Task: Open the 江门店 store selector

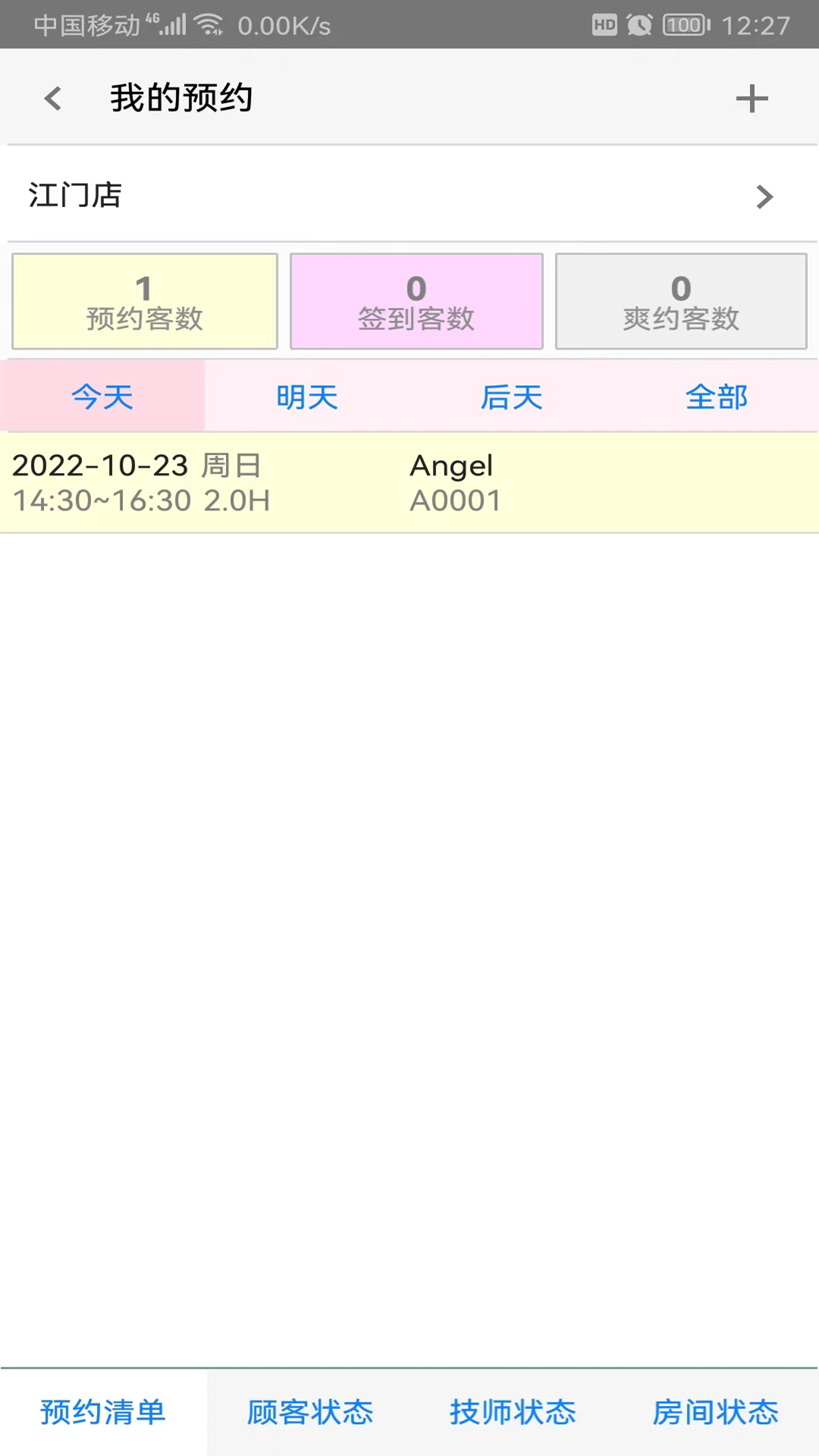Action: coord(409,195)
